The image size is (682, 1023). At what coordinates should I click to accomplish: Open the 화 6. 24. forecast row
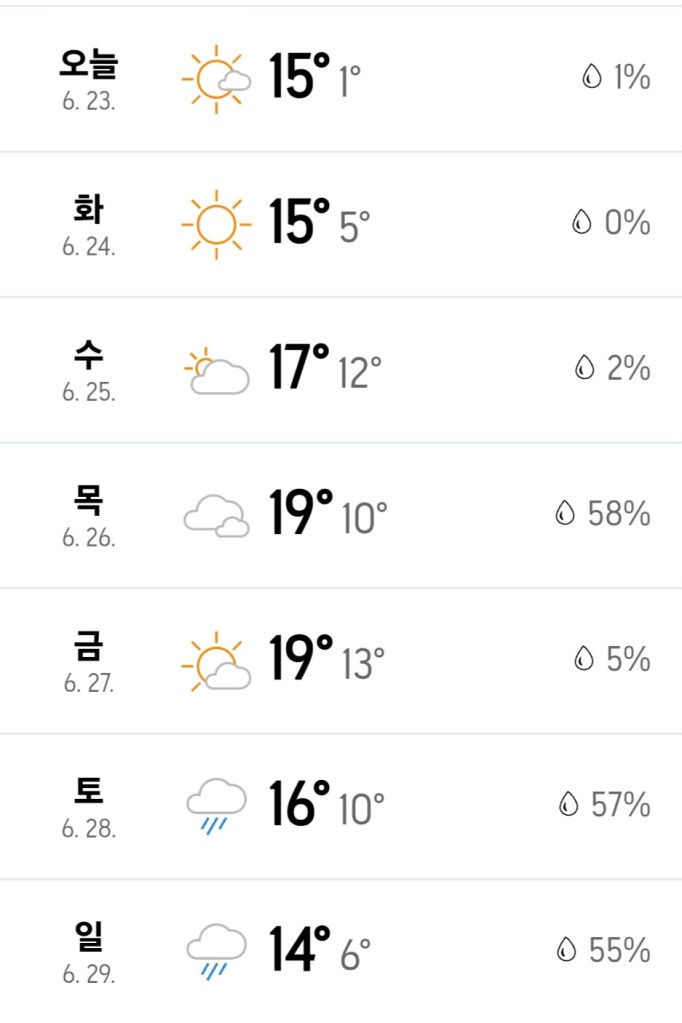pos(340,224)
